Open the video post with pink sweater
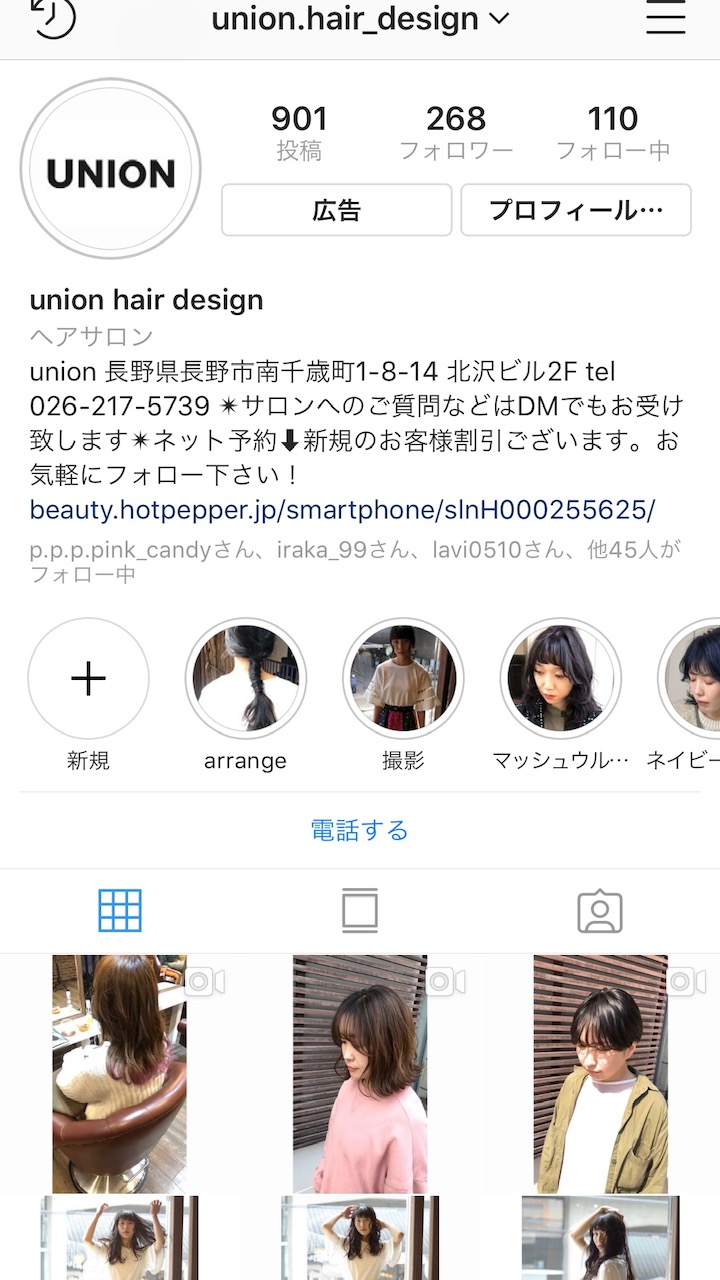 coord(360,1073)
